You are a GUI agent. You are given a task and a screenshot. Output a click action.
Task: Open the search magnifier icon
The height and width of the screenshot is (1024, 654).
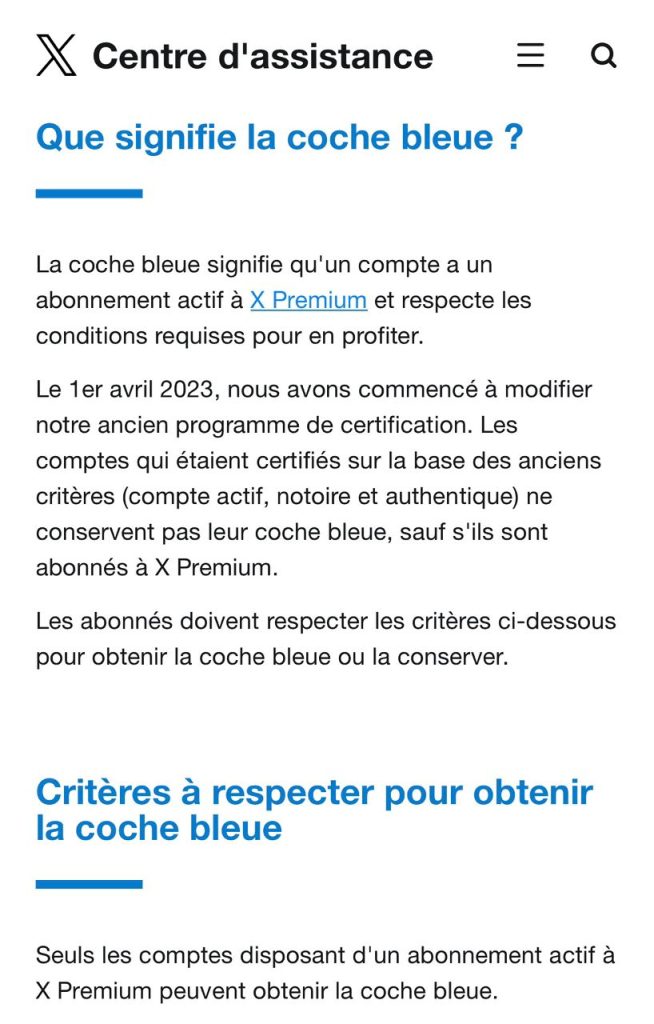[603, 55]
